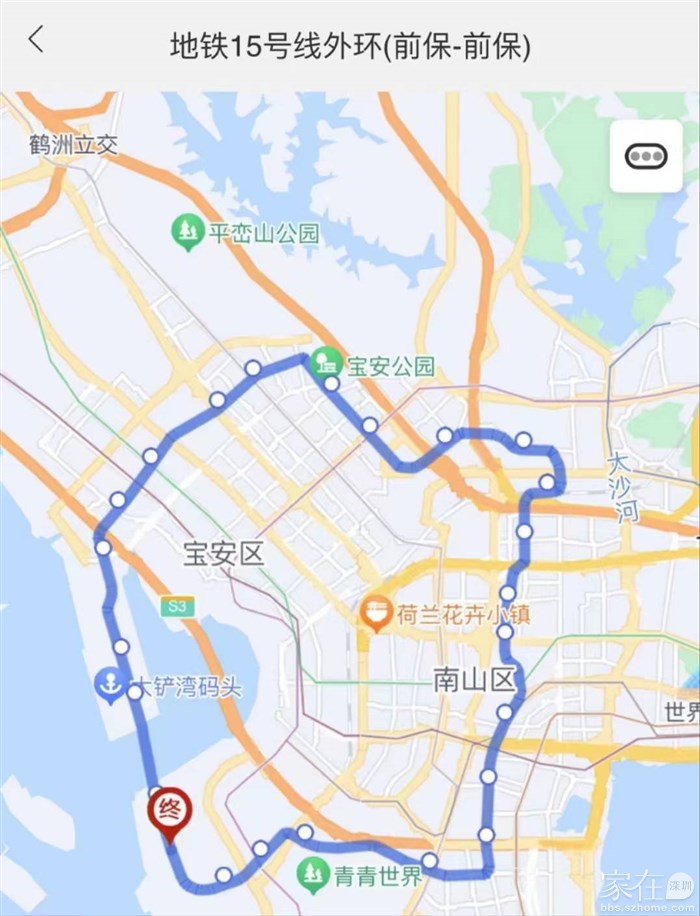700x916 pixels.
Task: Open the station list toggle button
Action: pyautogui.click(x=646, y=156)
